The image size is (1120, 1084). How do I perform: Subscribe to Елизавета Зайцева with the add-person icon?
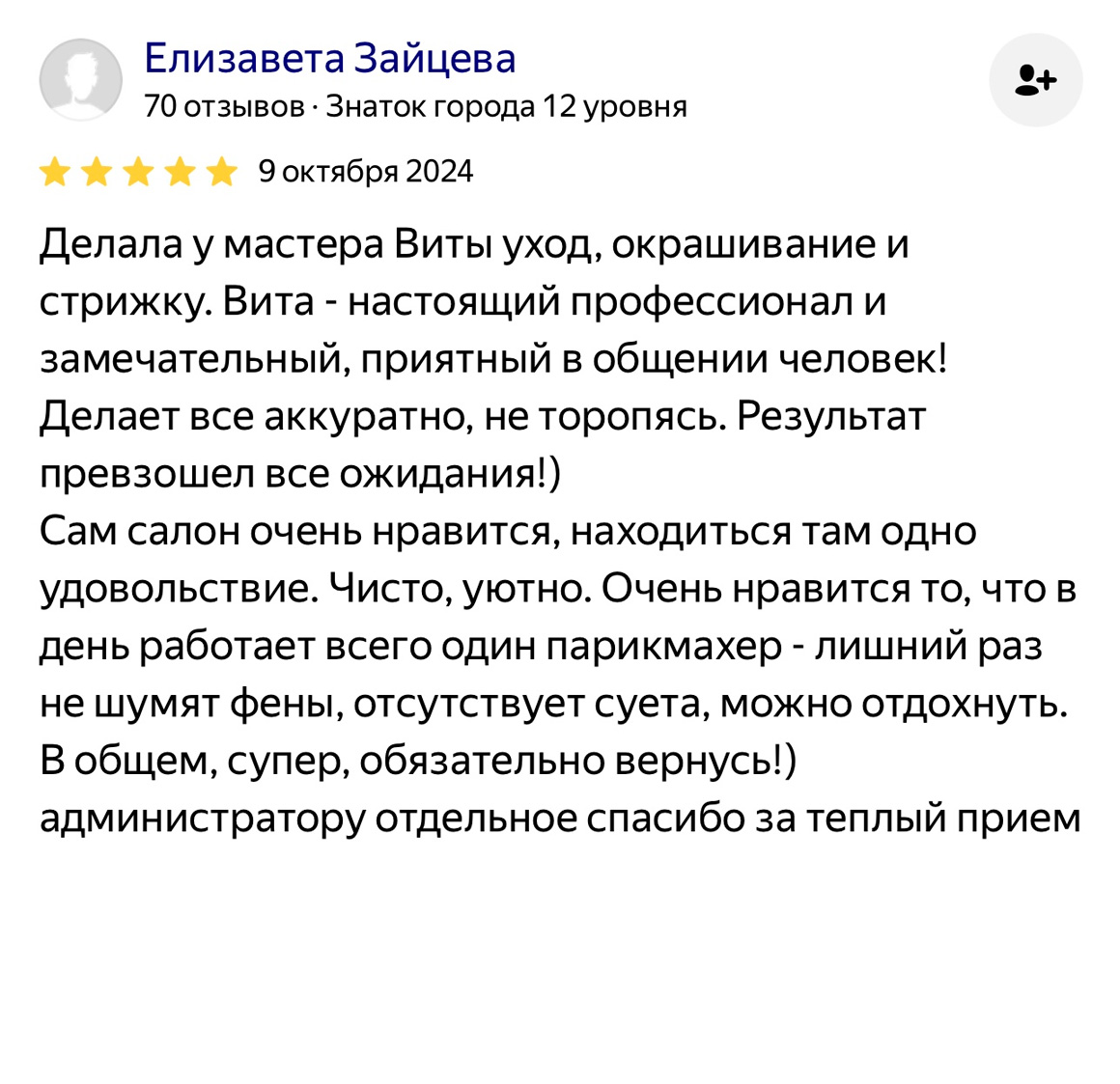click(x=1036, y=80)
